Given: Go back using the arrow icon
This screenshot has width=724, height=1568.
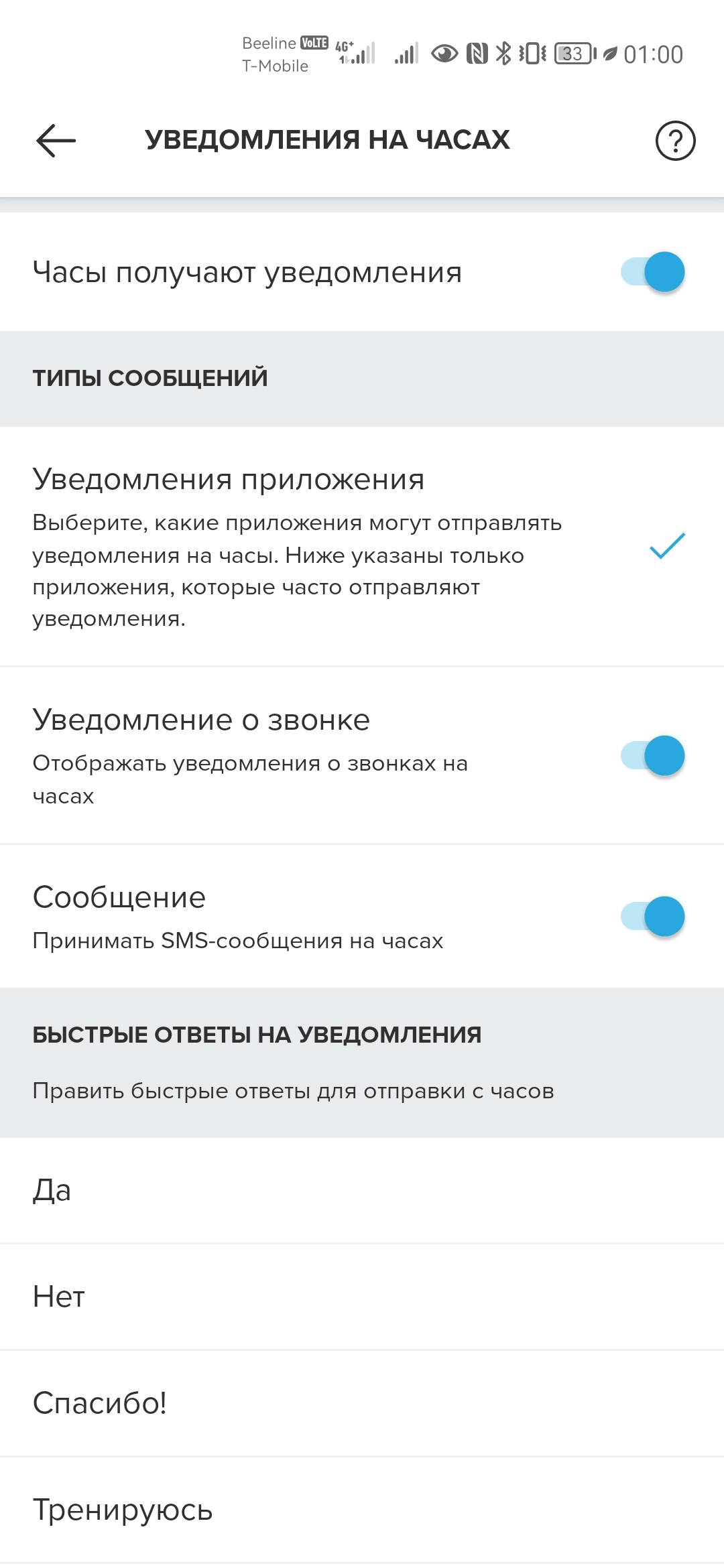Looking at the screenshot, I should 56,141.
